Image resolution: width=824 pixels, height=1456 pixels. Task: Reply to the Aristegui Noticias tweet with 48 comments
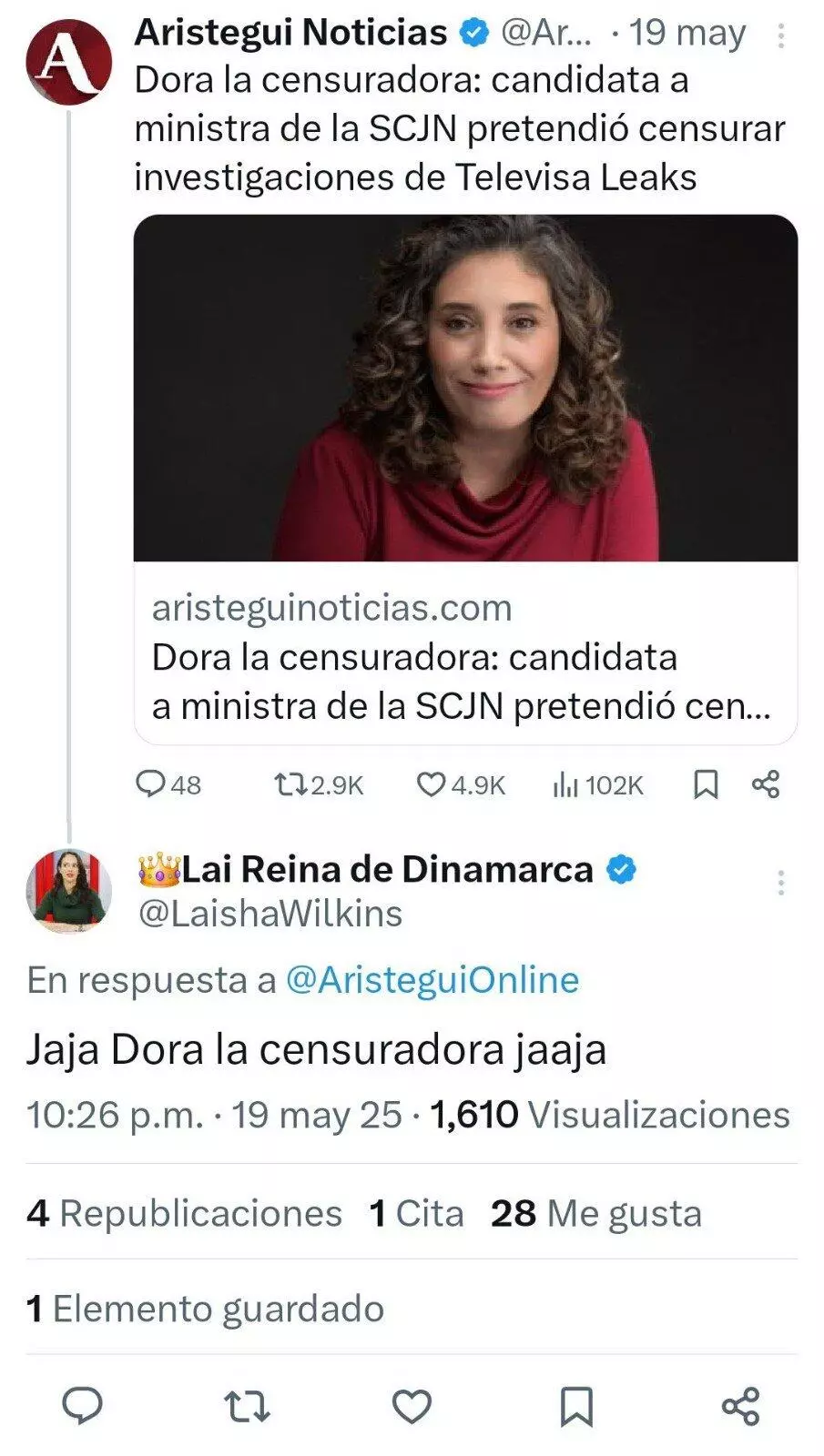[x=168, y=784]
